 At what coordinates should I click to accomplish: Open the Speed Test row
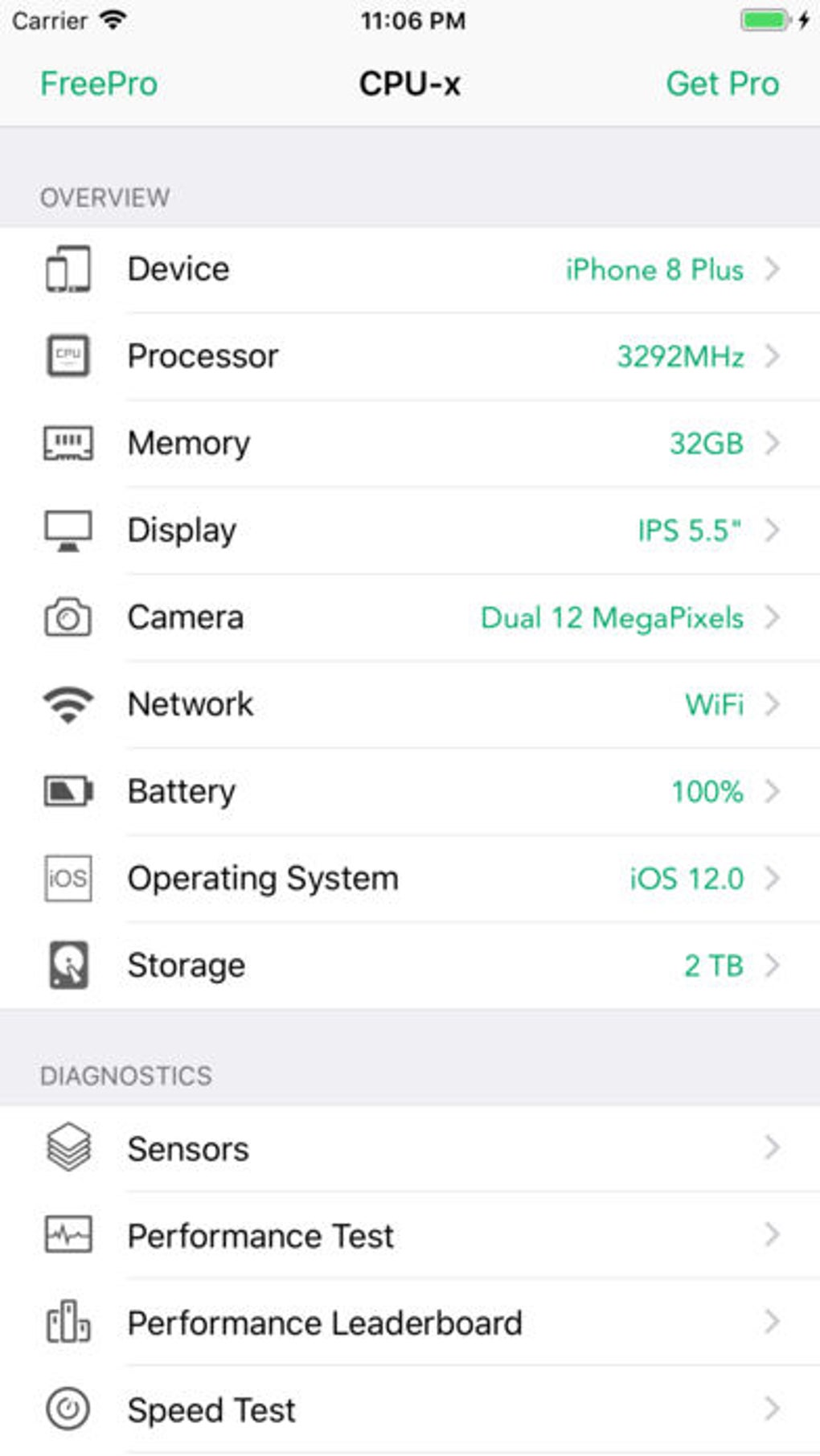tap(410, 1409)
